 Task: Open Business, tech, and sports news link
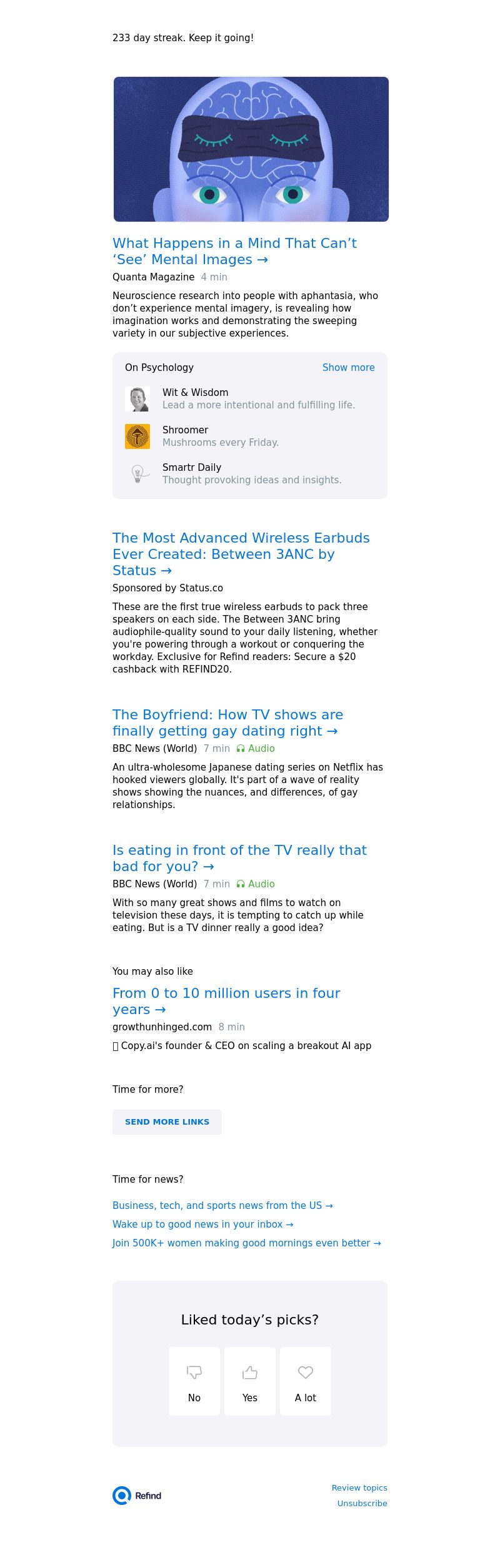click(222, 1206)
